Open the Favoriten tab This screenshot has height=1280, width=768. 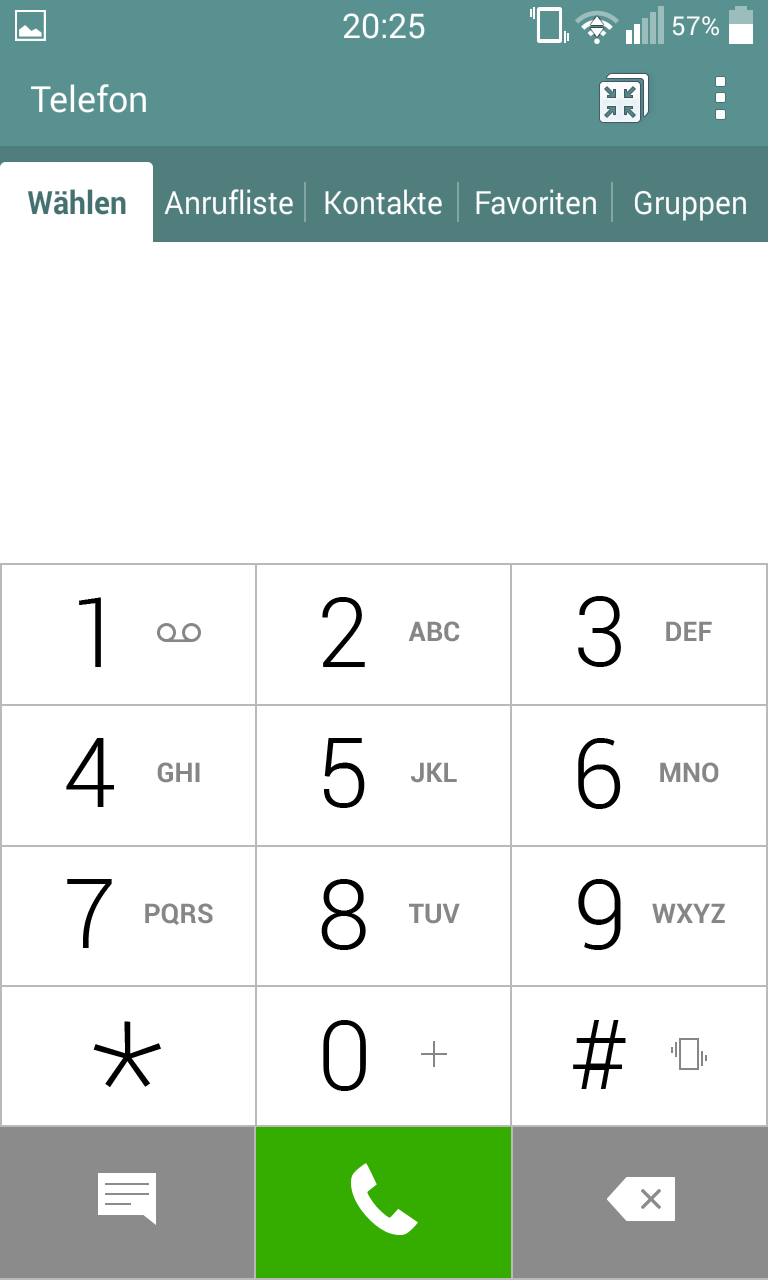click(535, 203)
